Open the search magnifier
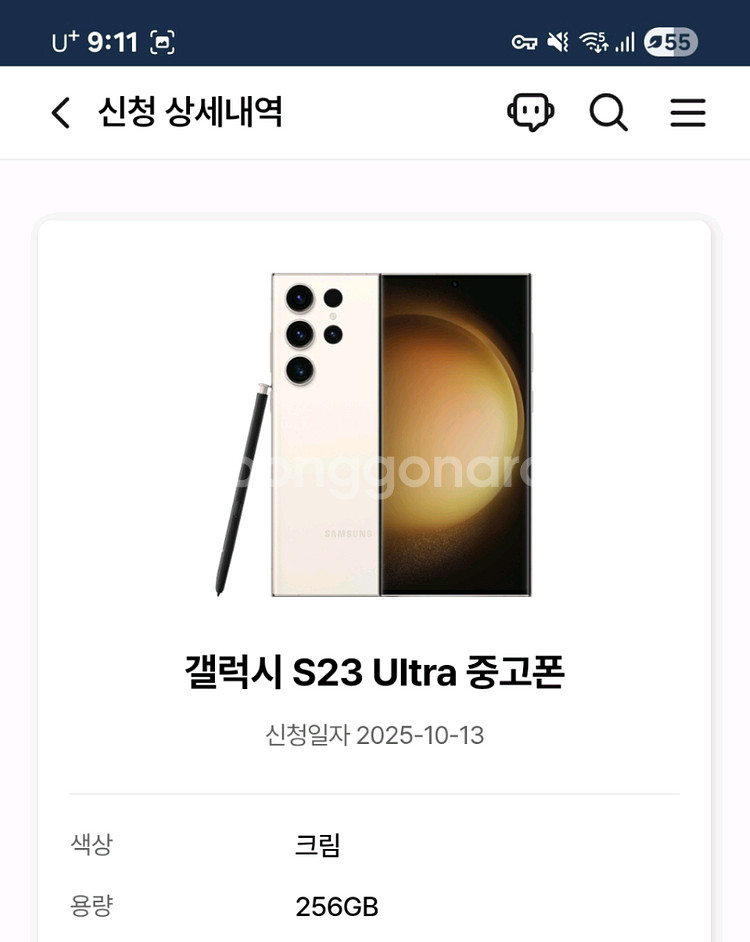 (608, 113)
